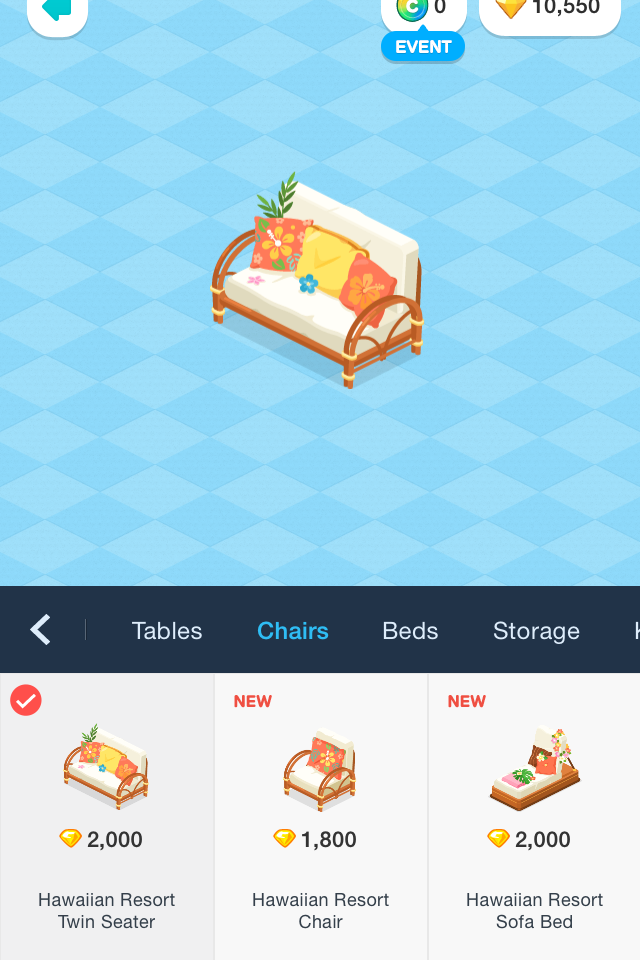Viewport: 640px width, 960px height.
Task: Switch to the Tables category
Action: click(x=167, y=631)
